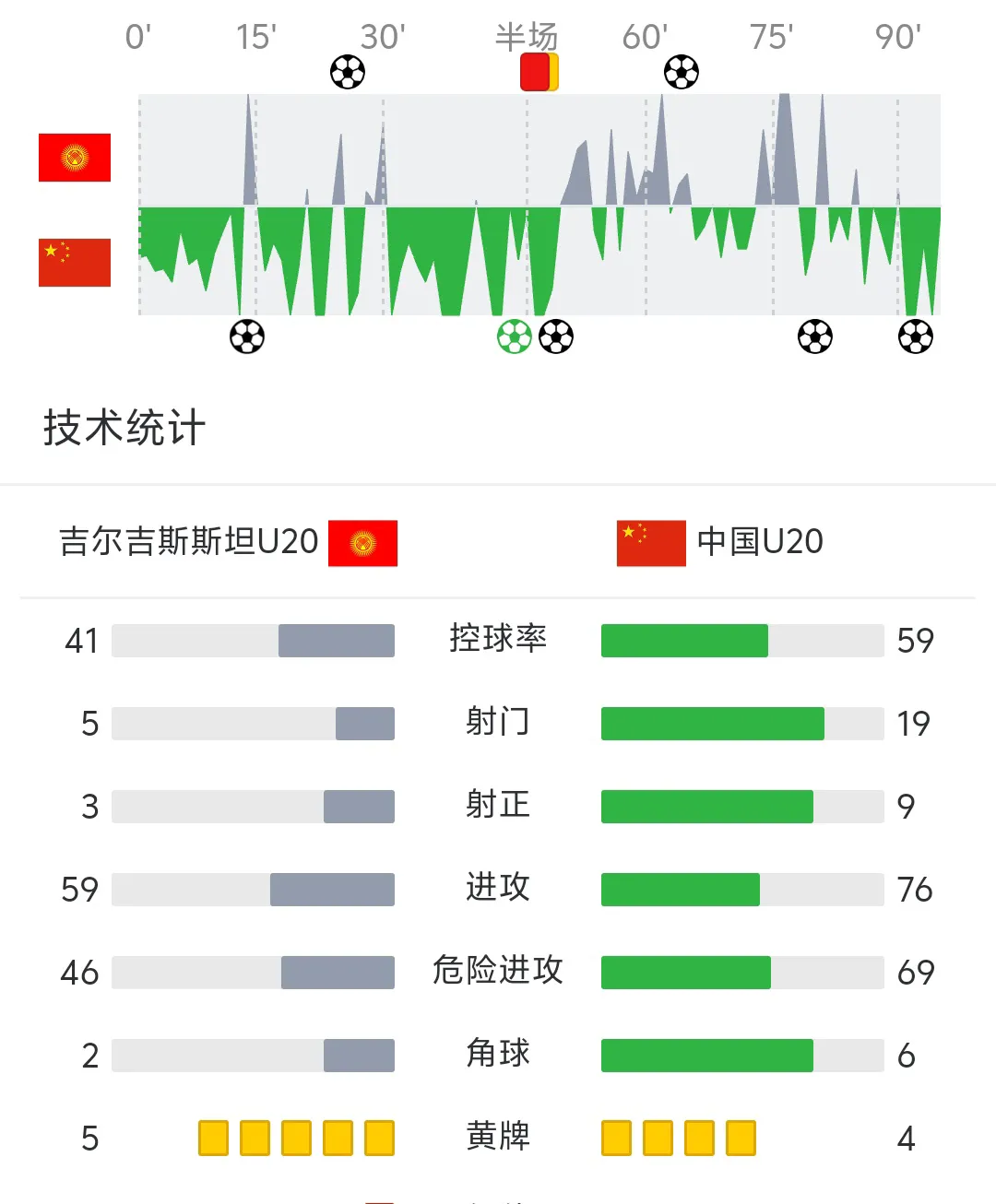Select the football icon around the 15th minute
This screenshot has height=1204, width=996.
(247, 337)
